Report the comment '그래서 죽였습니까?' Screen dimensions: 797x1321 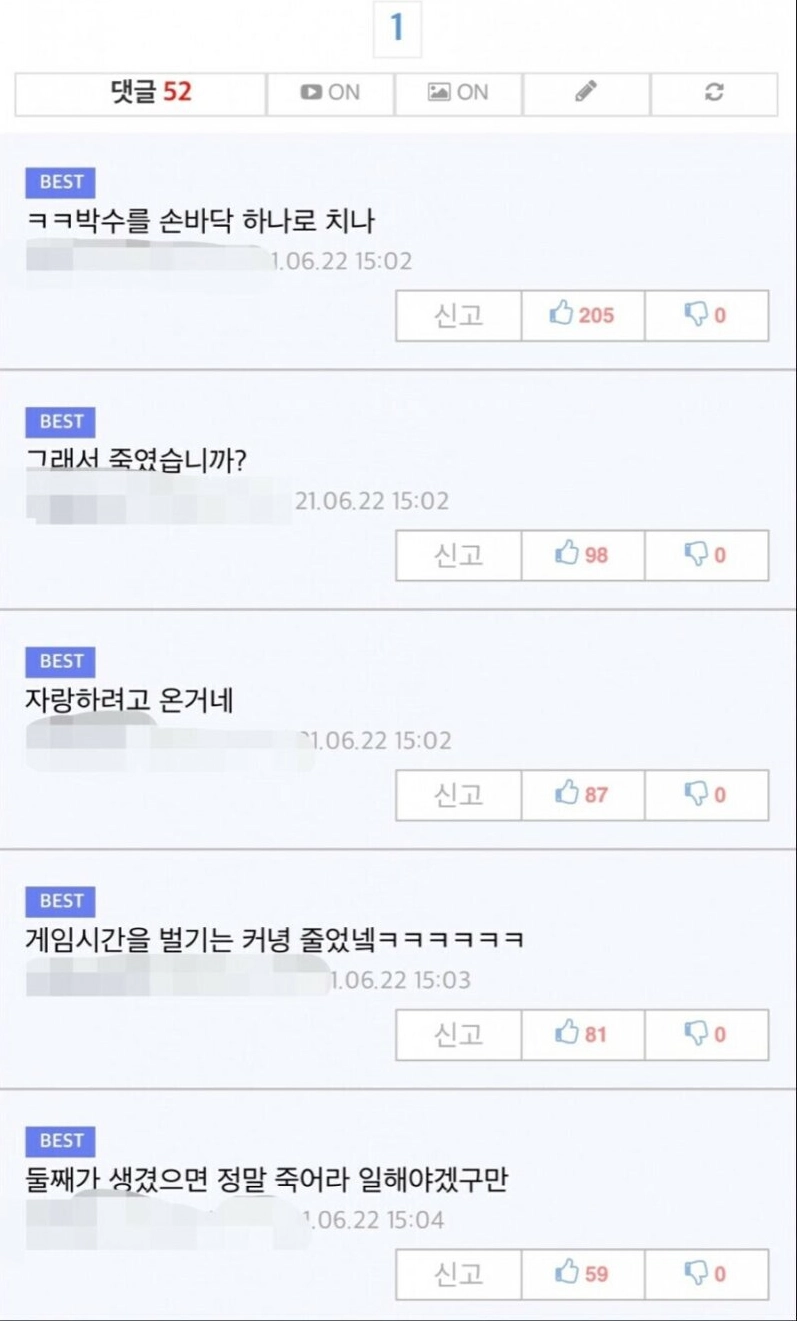tap(458, 555)
